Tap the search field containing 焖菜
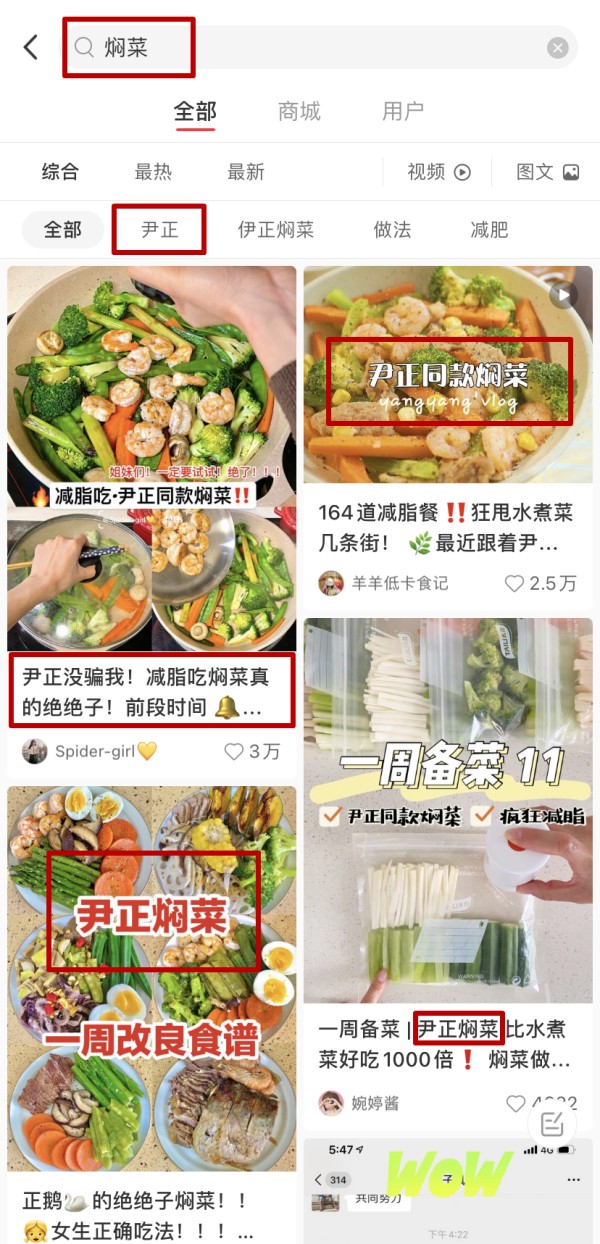600x1244 pixels. pos(300,47)
